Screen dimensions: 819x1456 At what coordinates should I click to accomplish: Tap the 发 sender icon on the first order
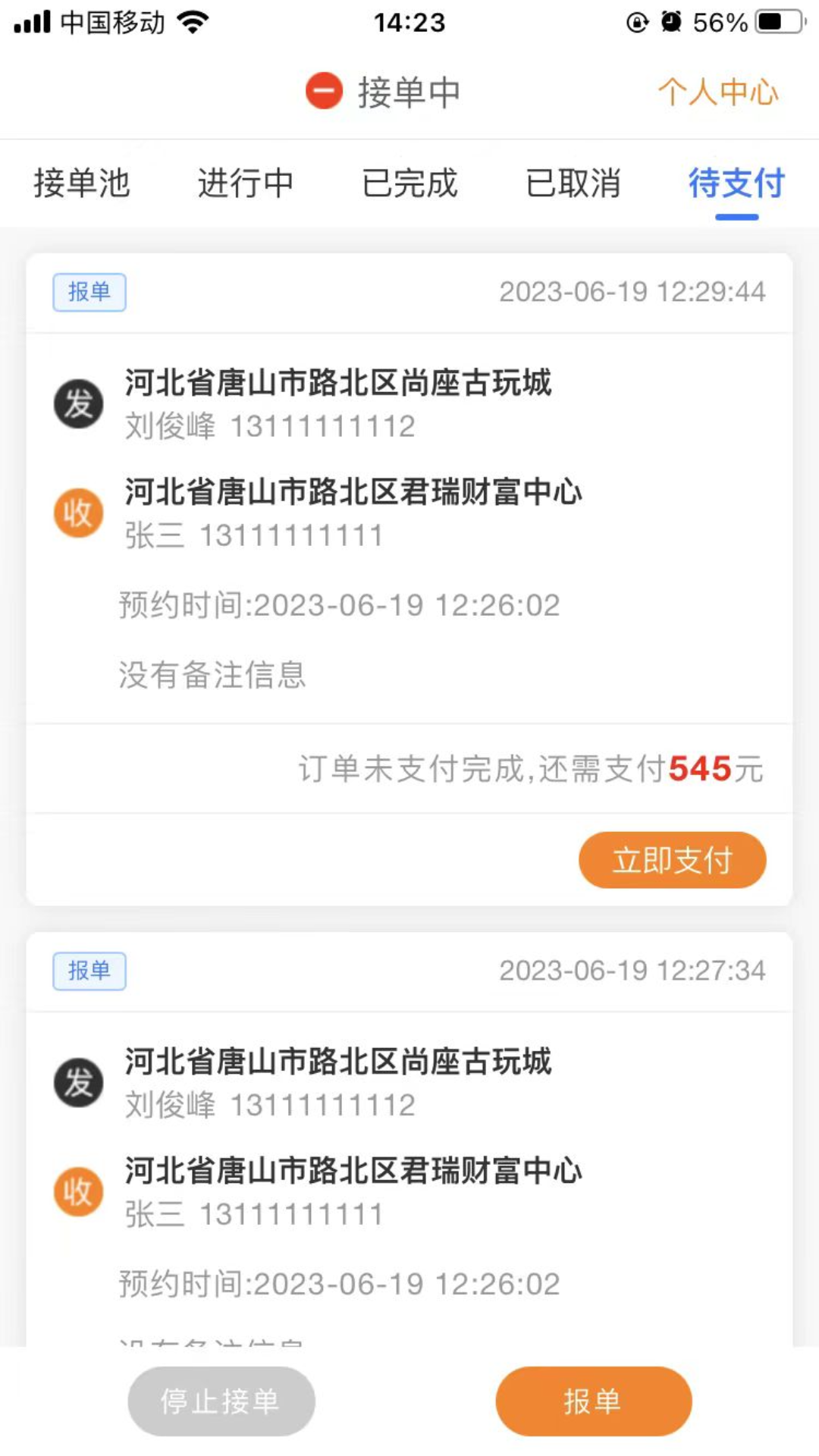point(78,403)
